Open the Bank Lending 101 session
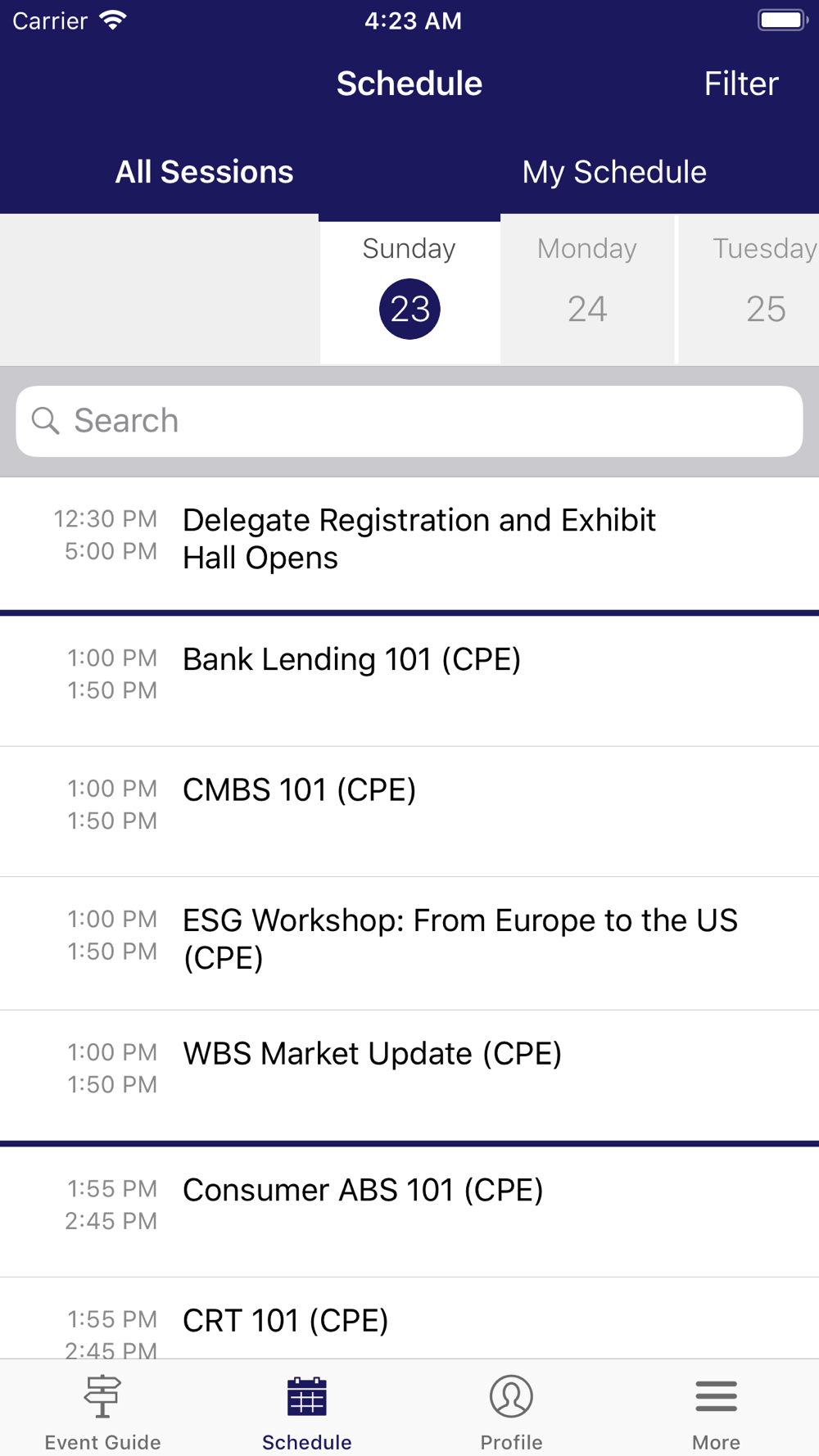 pyautogui.click(x=352, y=660)
